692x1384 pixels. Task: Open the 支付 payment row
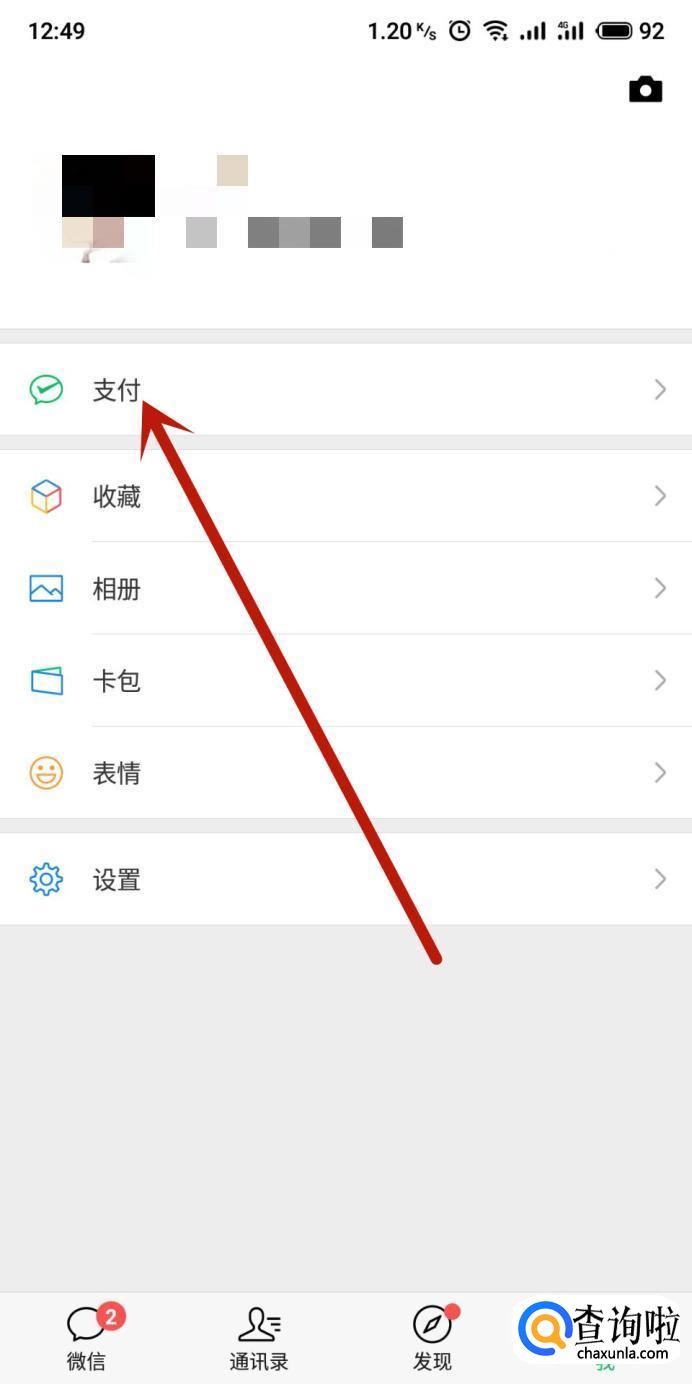coord(346,389)
